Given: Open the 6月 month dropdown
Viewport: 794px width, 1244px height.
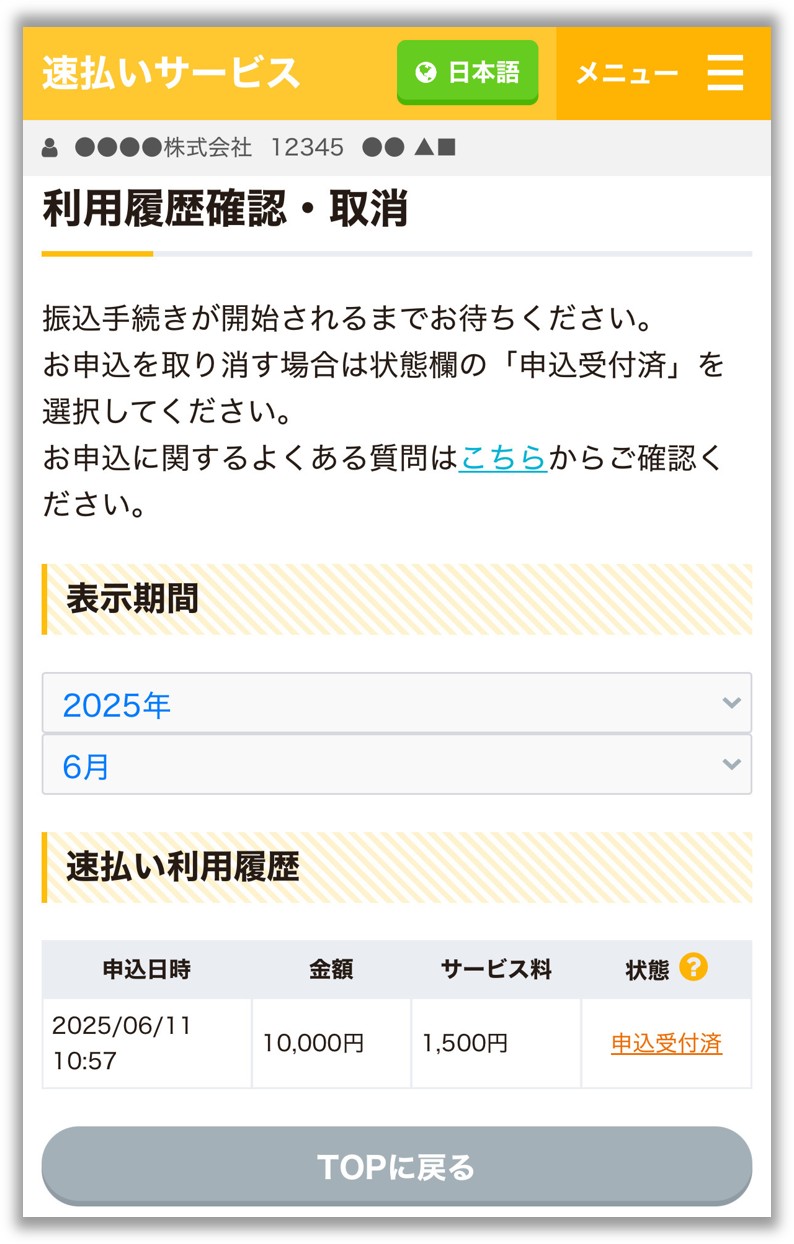Looking at the screenshot, I should 396,765.
